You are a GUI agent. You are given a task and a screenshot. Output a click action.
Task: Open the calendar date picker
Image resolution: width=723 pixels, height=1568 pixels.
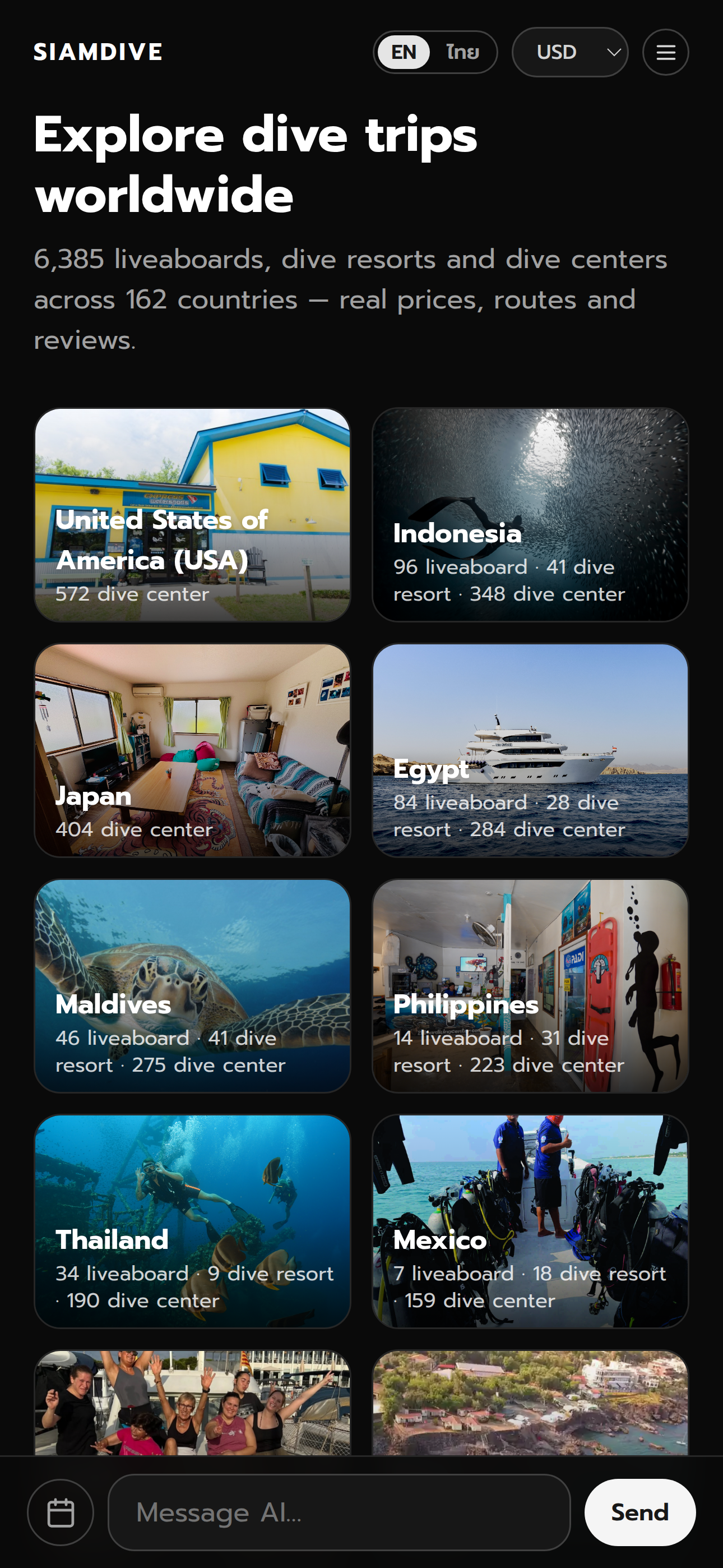coord(61,1512)
